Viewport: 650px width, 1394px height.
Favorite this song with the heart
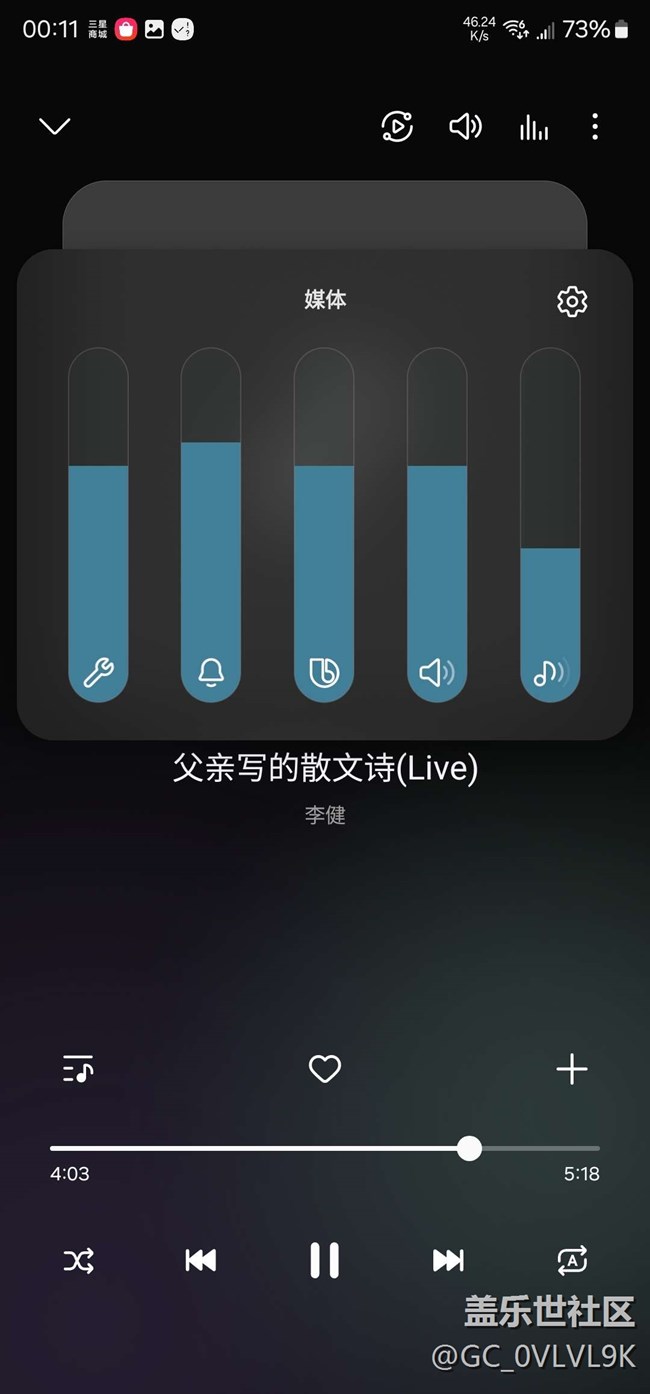(325, 1069)
